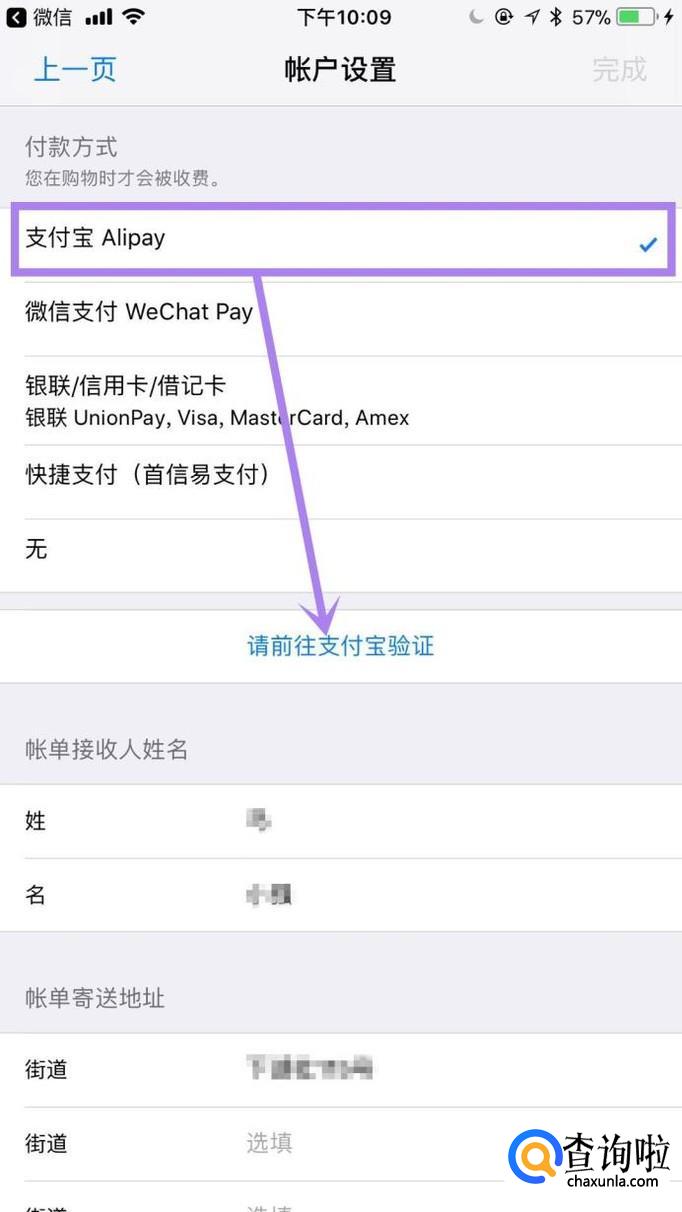Return to 微信 via status bar
This screenshot has width=682, height=1212.
click(40, 17)
